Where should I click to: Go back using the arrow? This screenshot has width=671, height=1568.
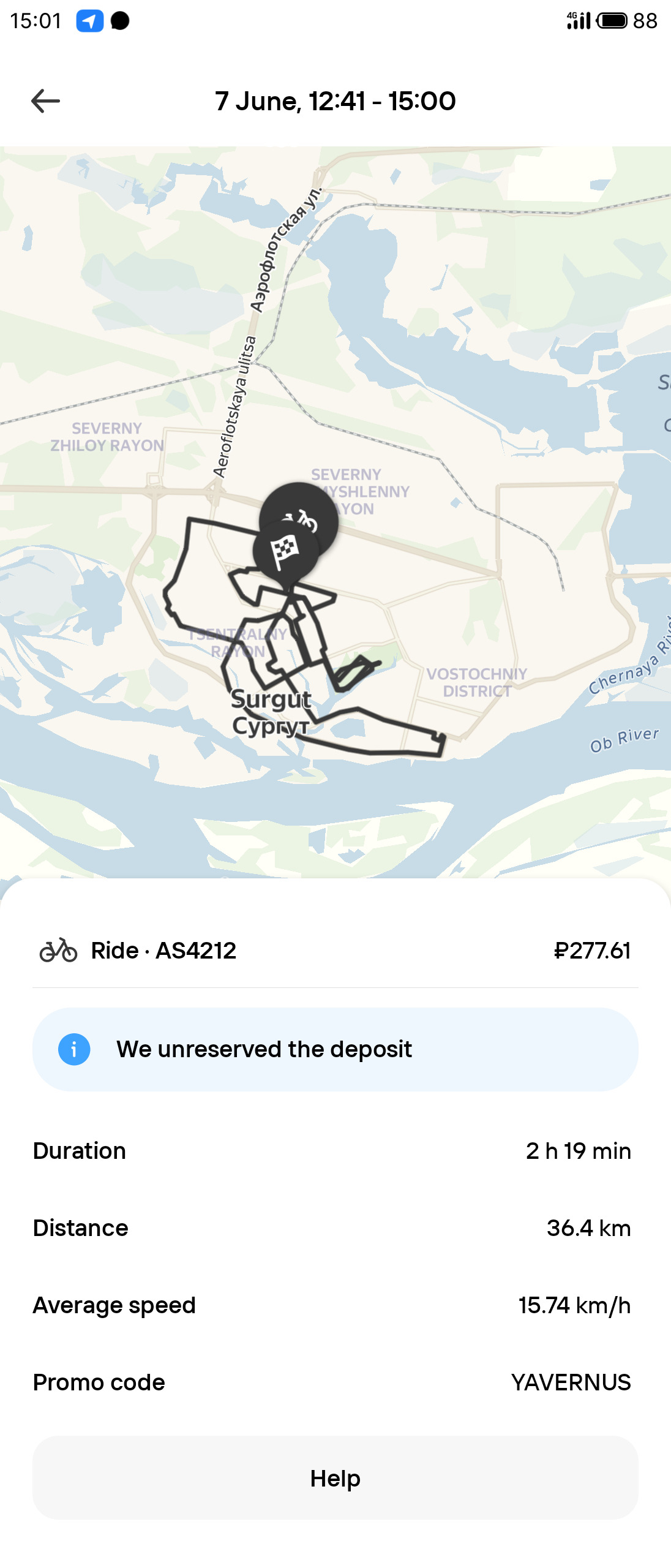tap(45, 101)
